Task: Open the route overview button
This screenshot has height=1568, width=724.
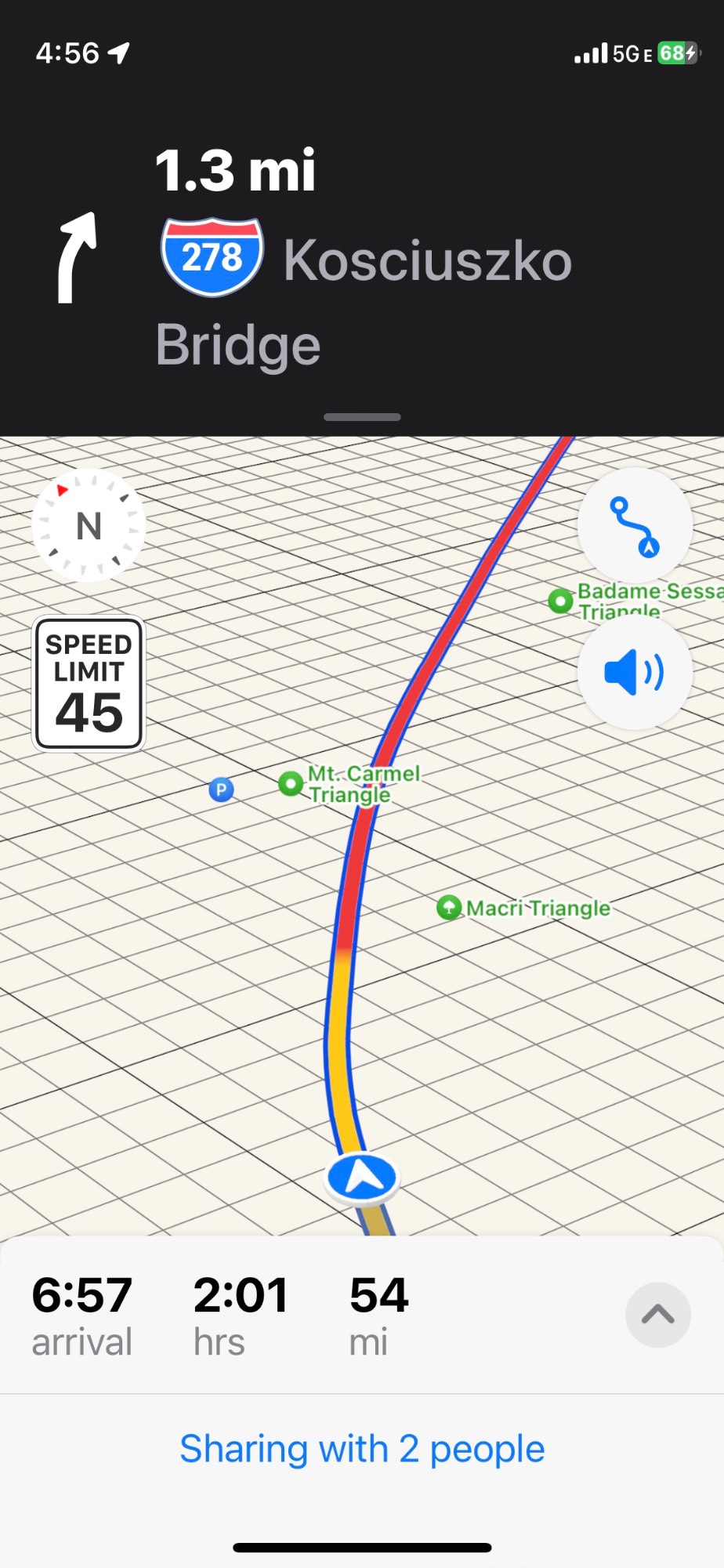Action: 635,526
